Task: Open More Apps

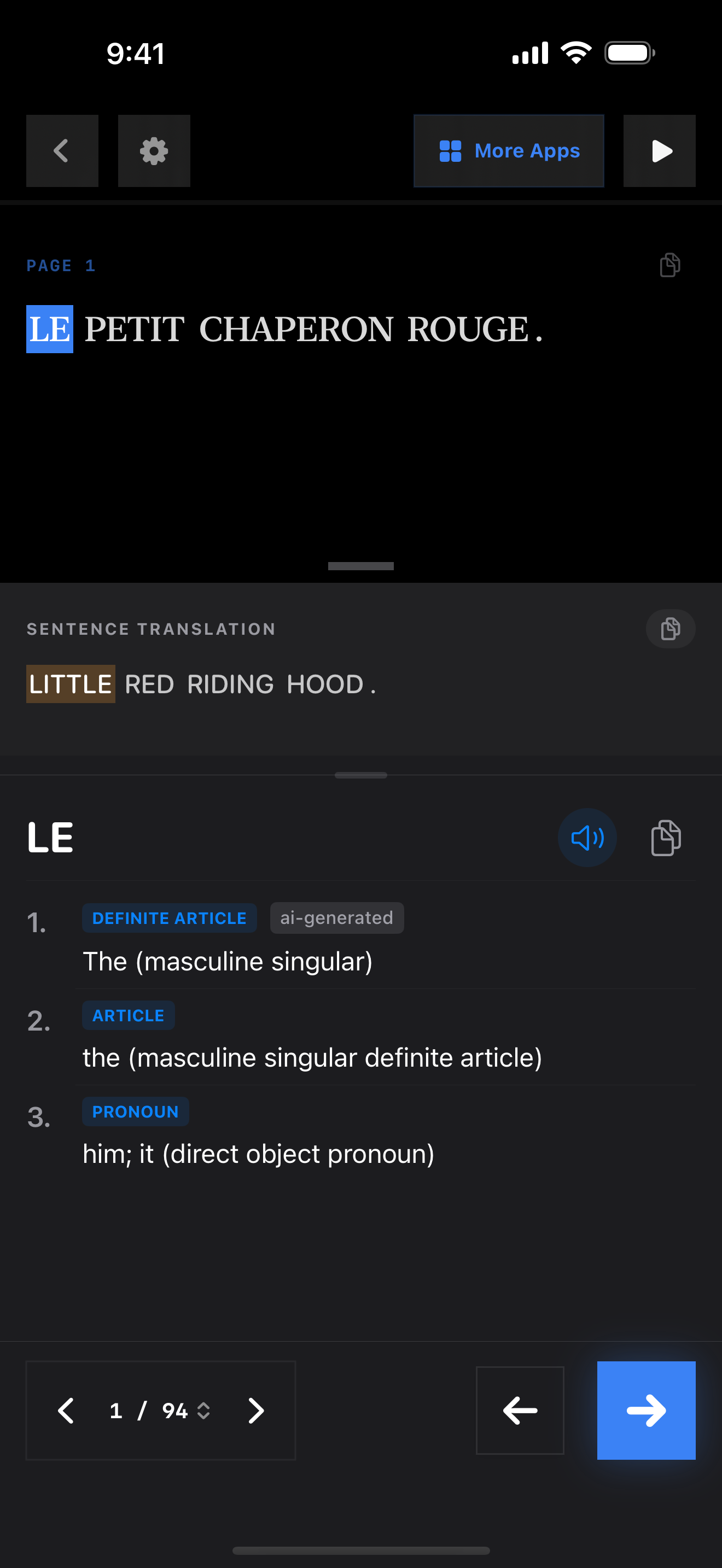Action: pos(509,151)
